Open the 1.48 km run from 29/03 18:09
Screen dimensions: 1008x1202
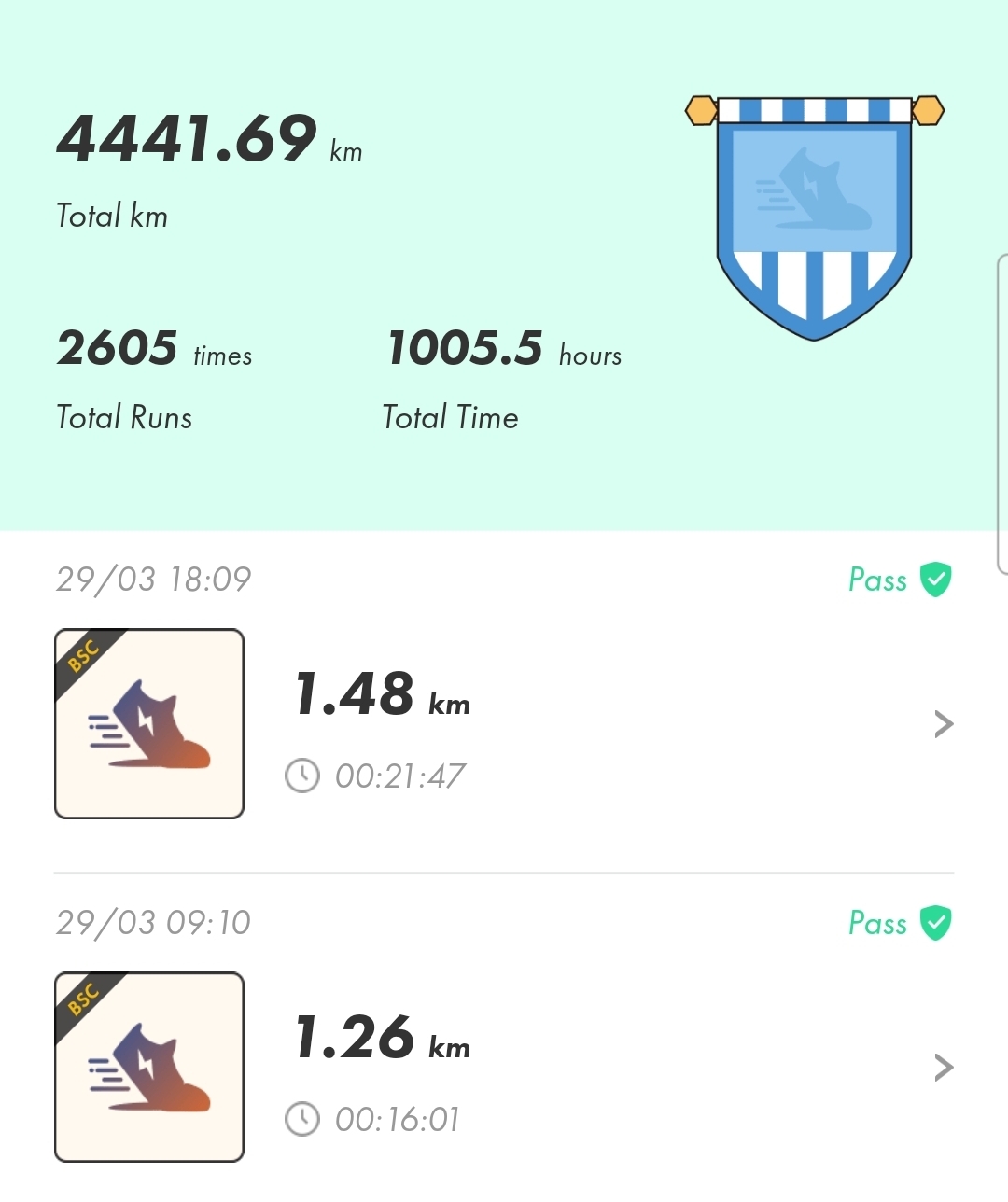pyautogui.click(x=943, y=723)
